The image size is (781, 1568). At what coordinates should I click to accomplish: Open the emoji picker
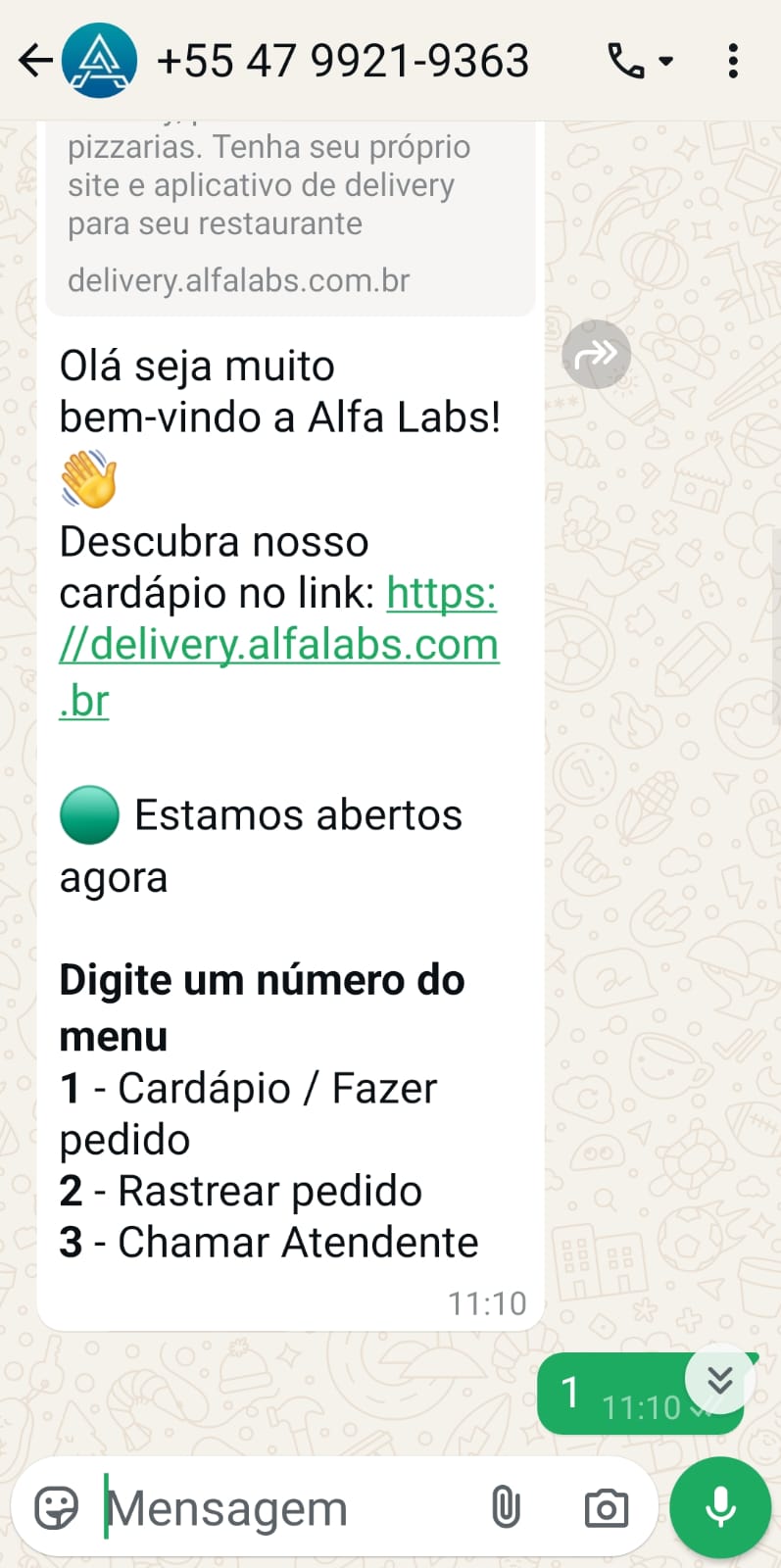[x=56, y=1508]
